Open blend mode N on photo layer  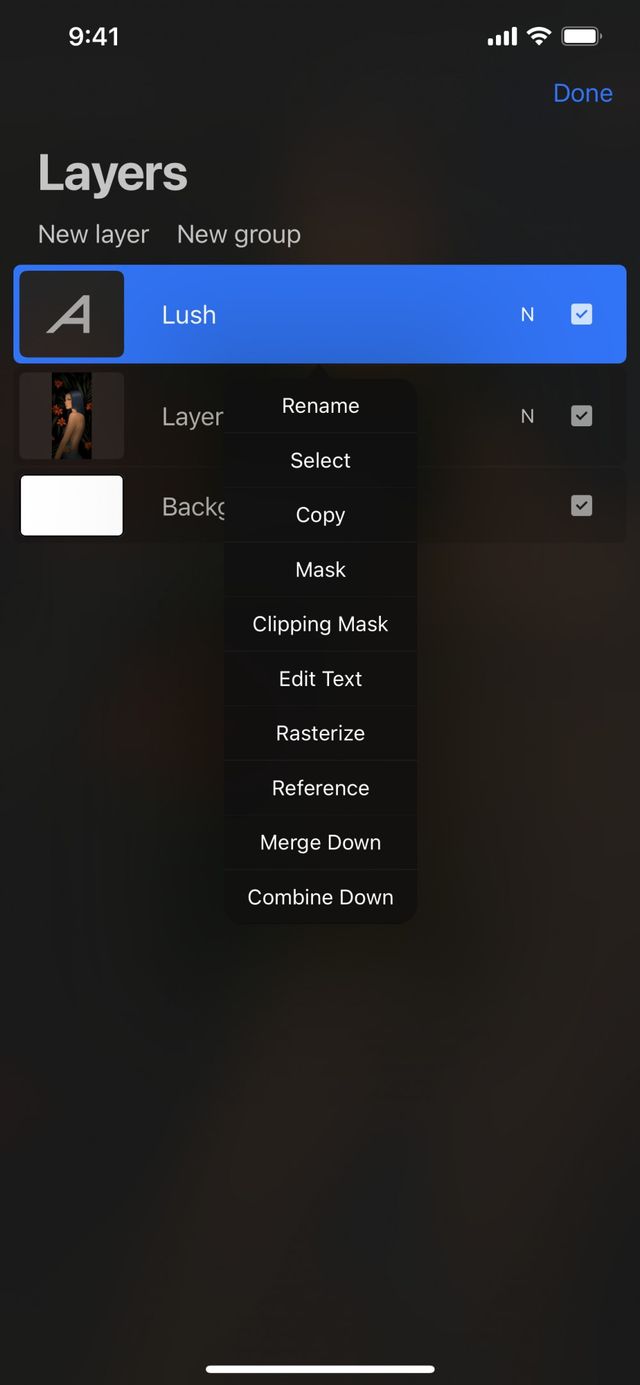[x=527, y=416]
